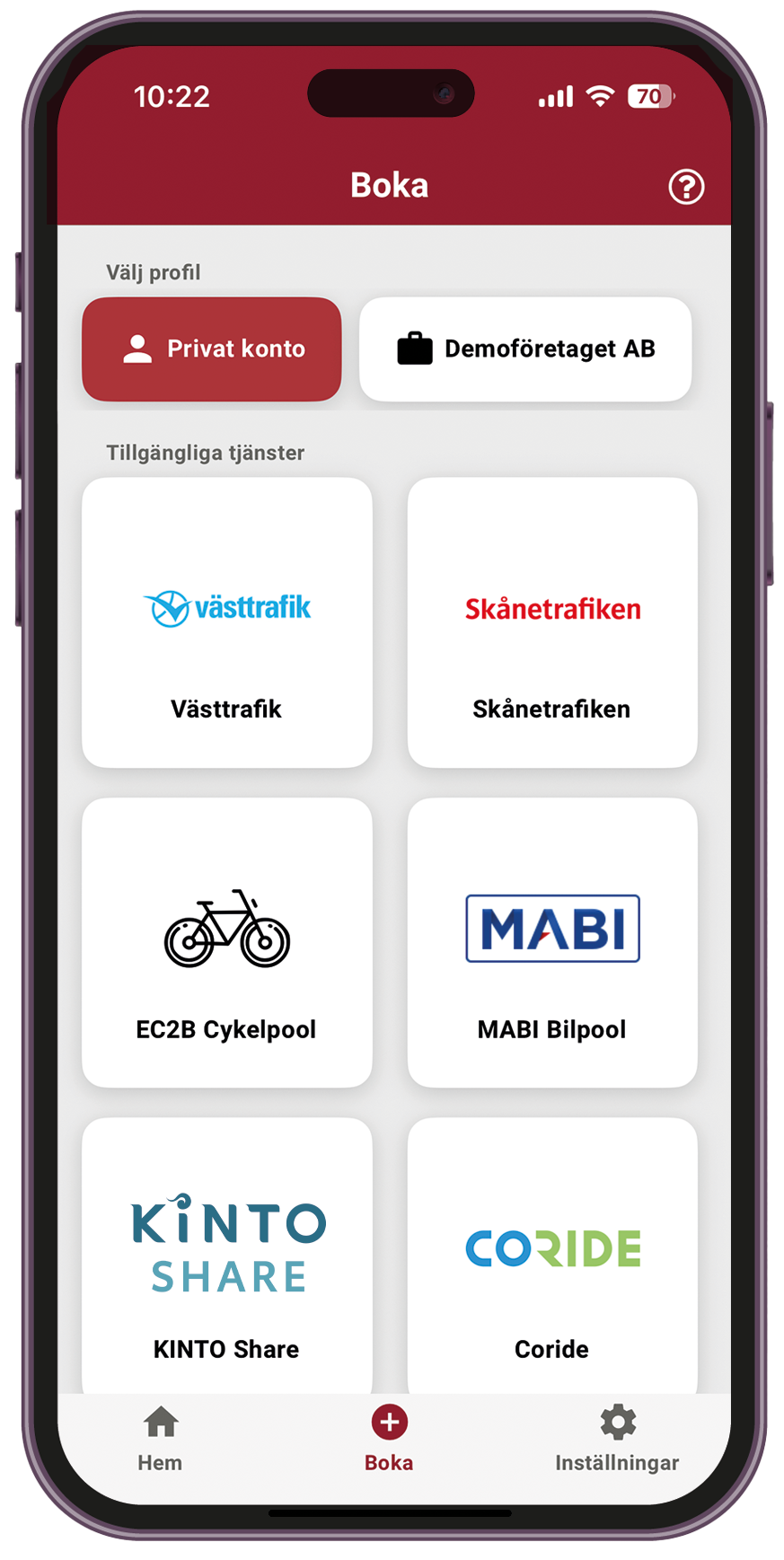
Task: Go to the Hem tab
Action: 161,1440
